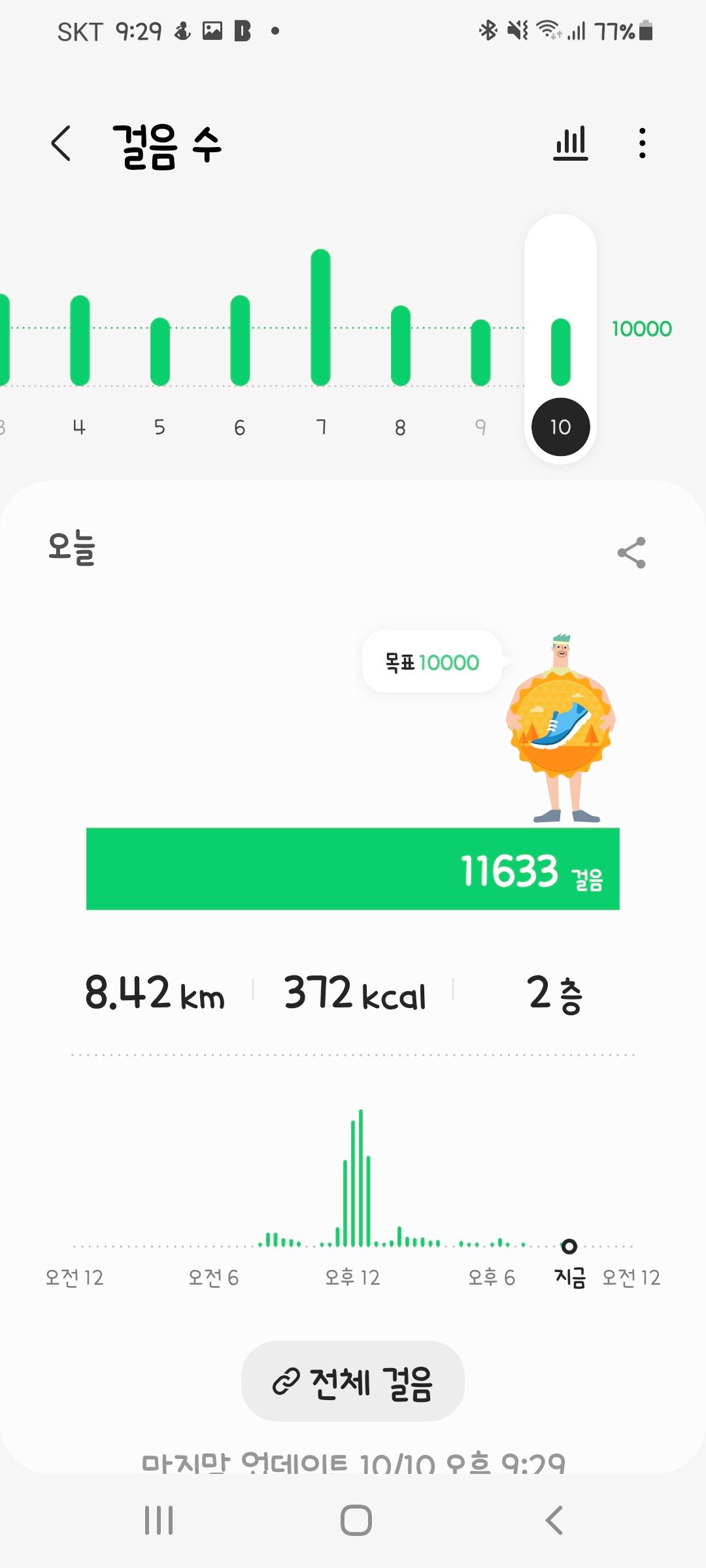Go to the home screen
The height and width of the screenshot is (1568, 706).
(356, 1520)
